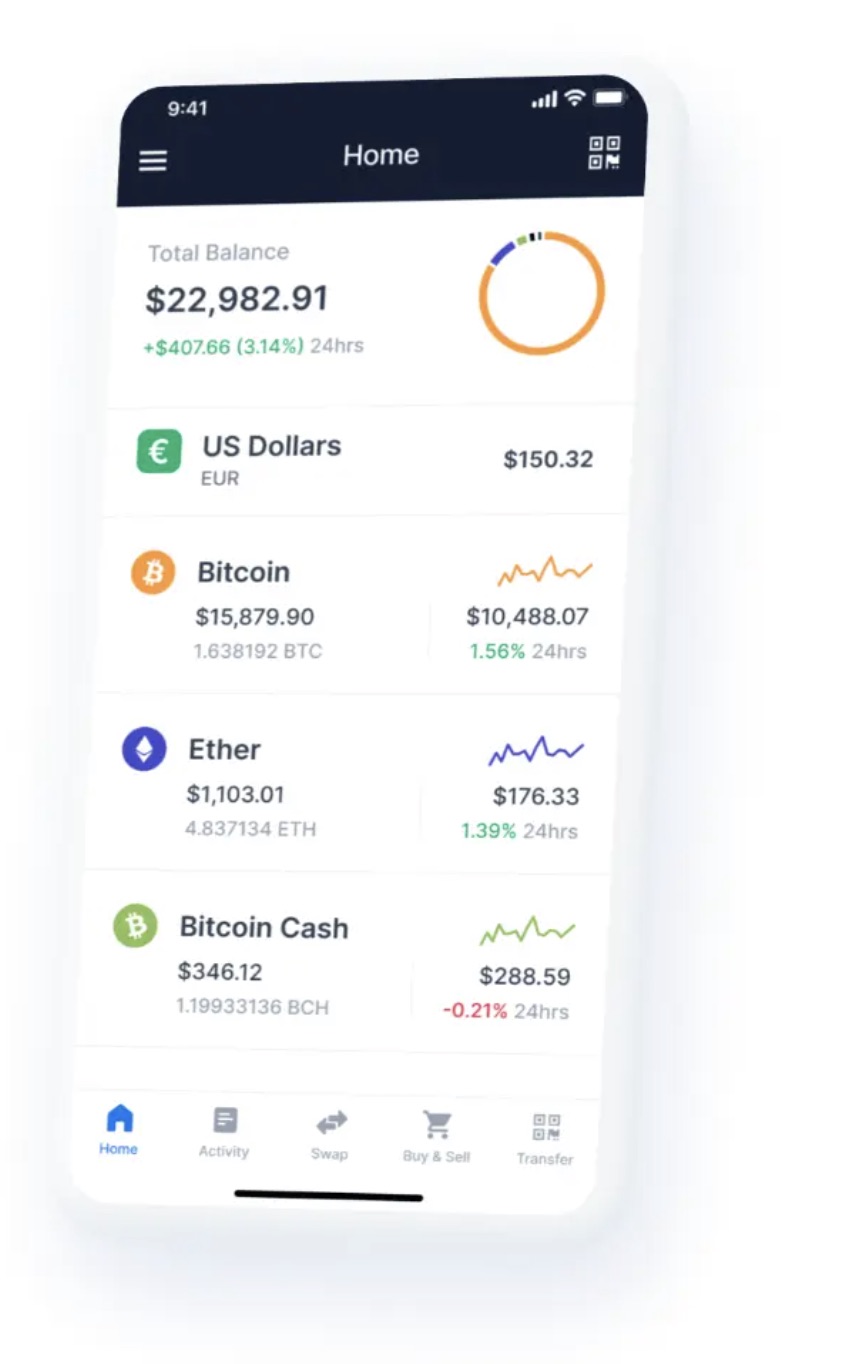Open the Swap icon in bottom navigation
Viewport: 854px width, 1364px height.
330,1123
